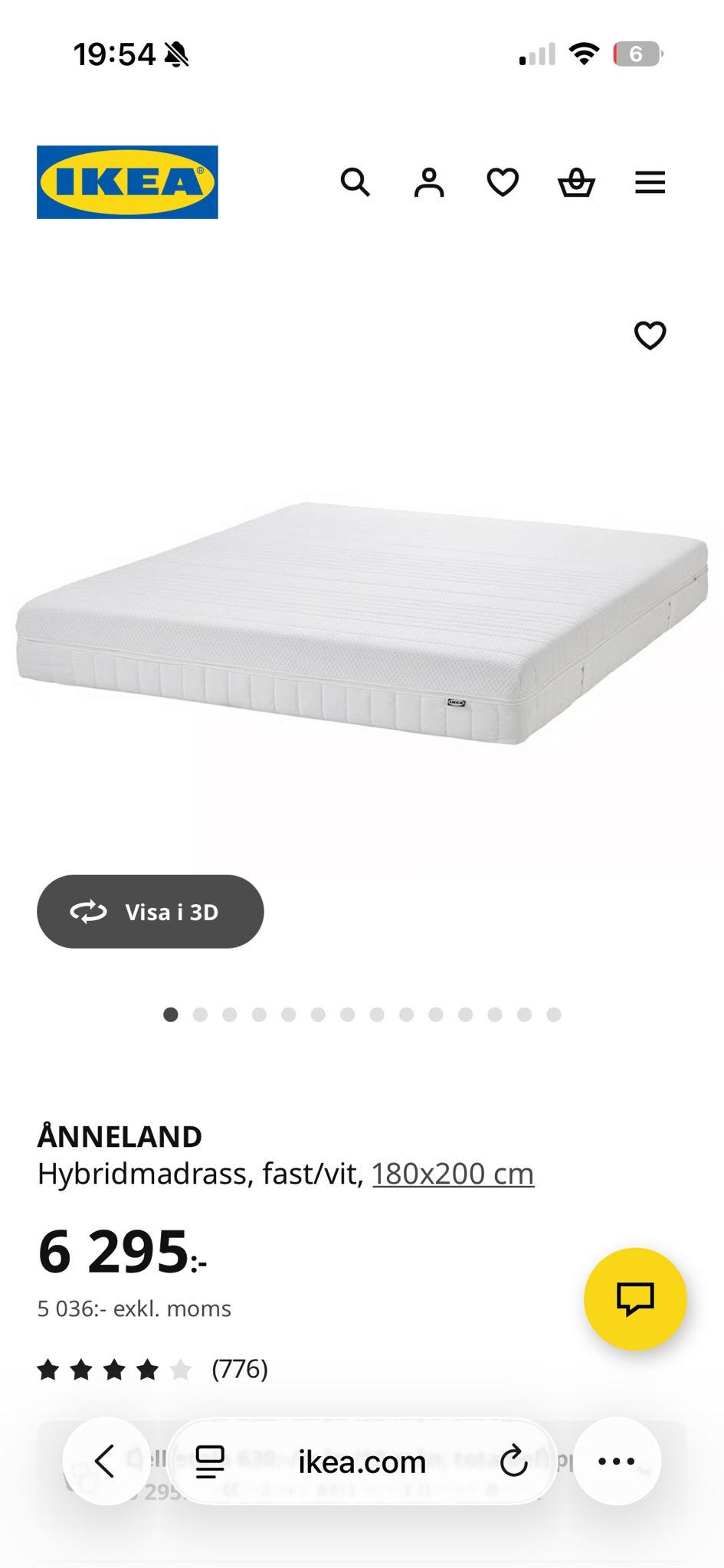Viewport: 724px width, 1568px height.
Task: Open the favorites list in header
Action: pyautogui.click(x=503, y=183)
